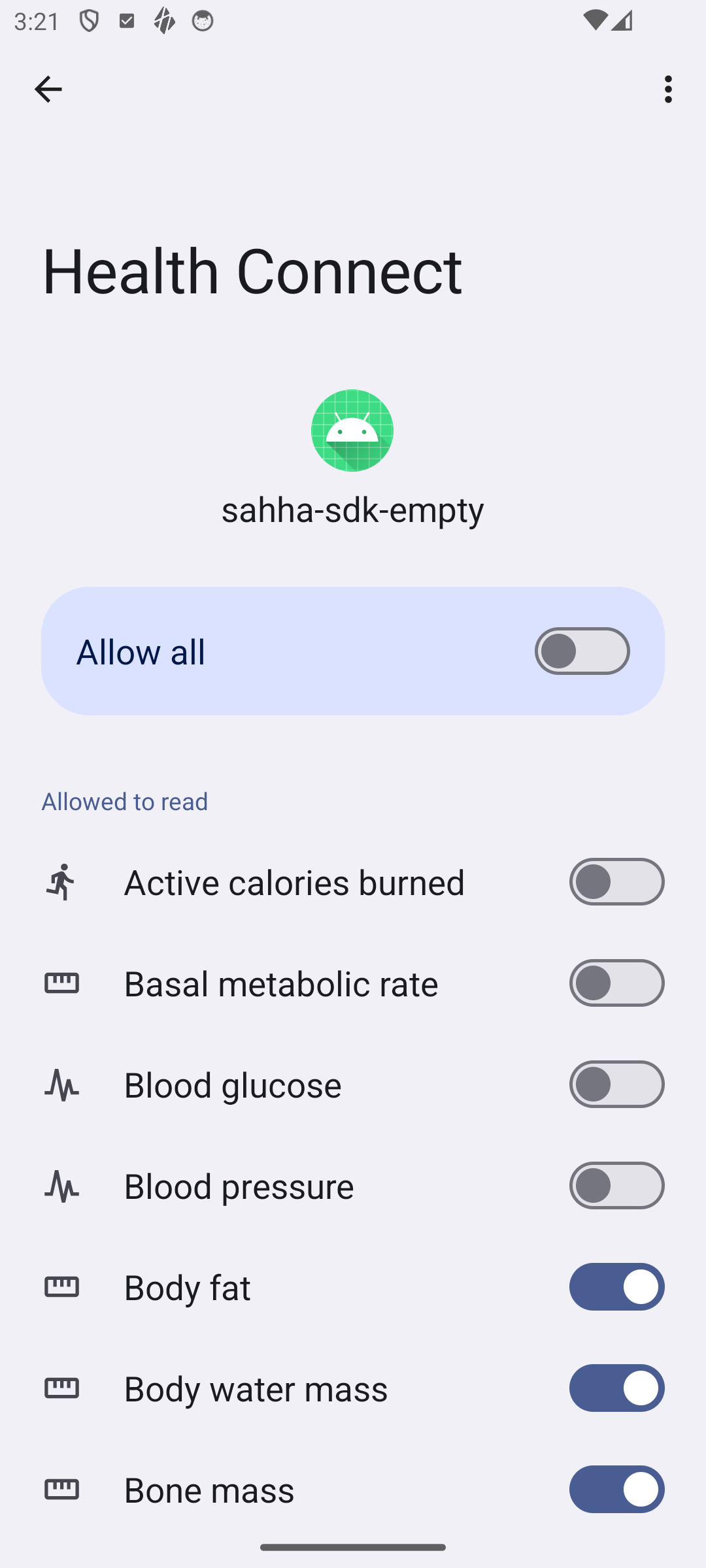
Task: Enable Blood pressure read access
Action: (x=616, y=1186)
